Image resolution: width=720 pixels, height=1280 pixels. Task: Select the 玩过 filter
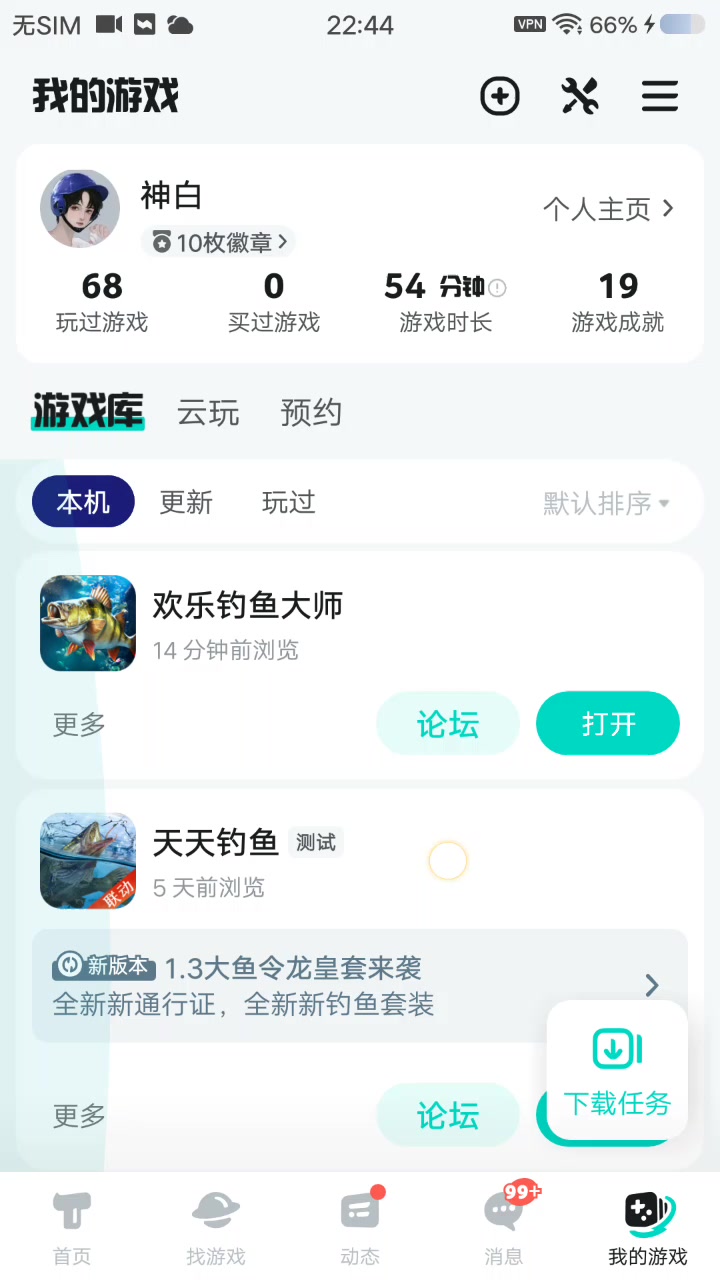pos(289,502)
